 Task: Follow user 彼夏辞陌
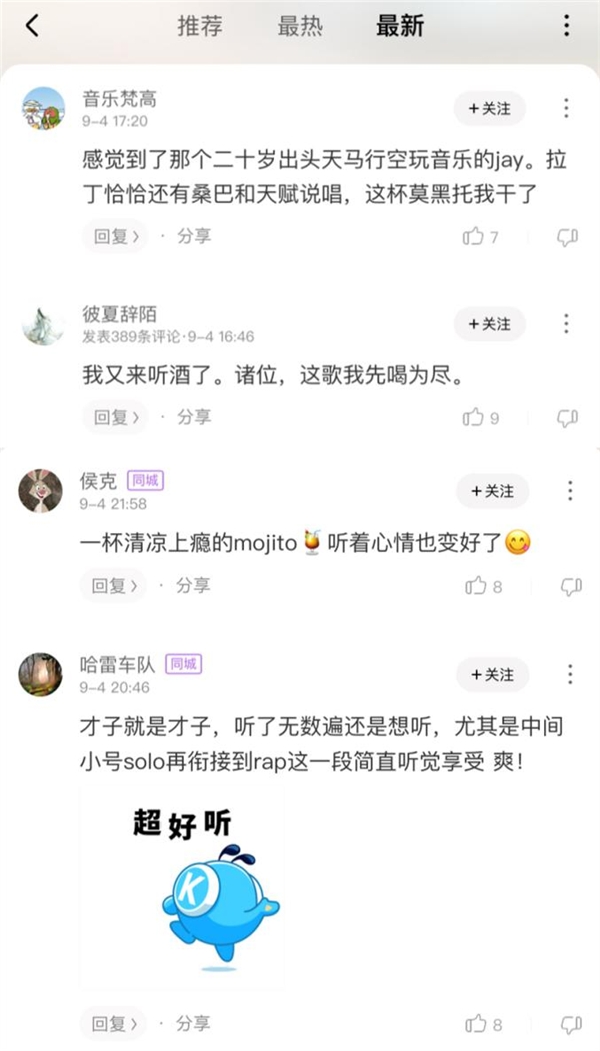tap(490, 324)
